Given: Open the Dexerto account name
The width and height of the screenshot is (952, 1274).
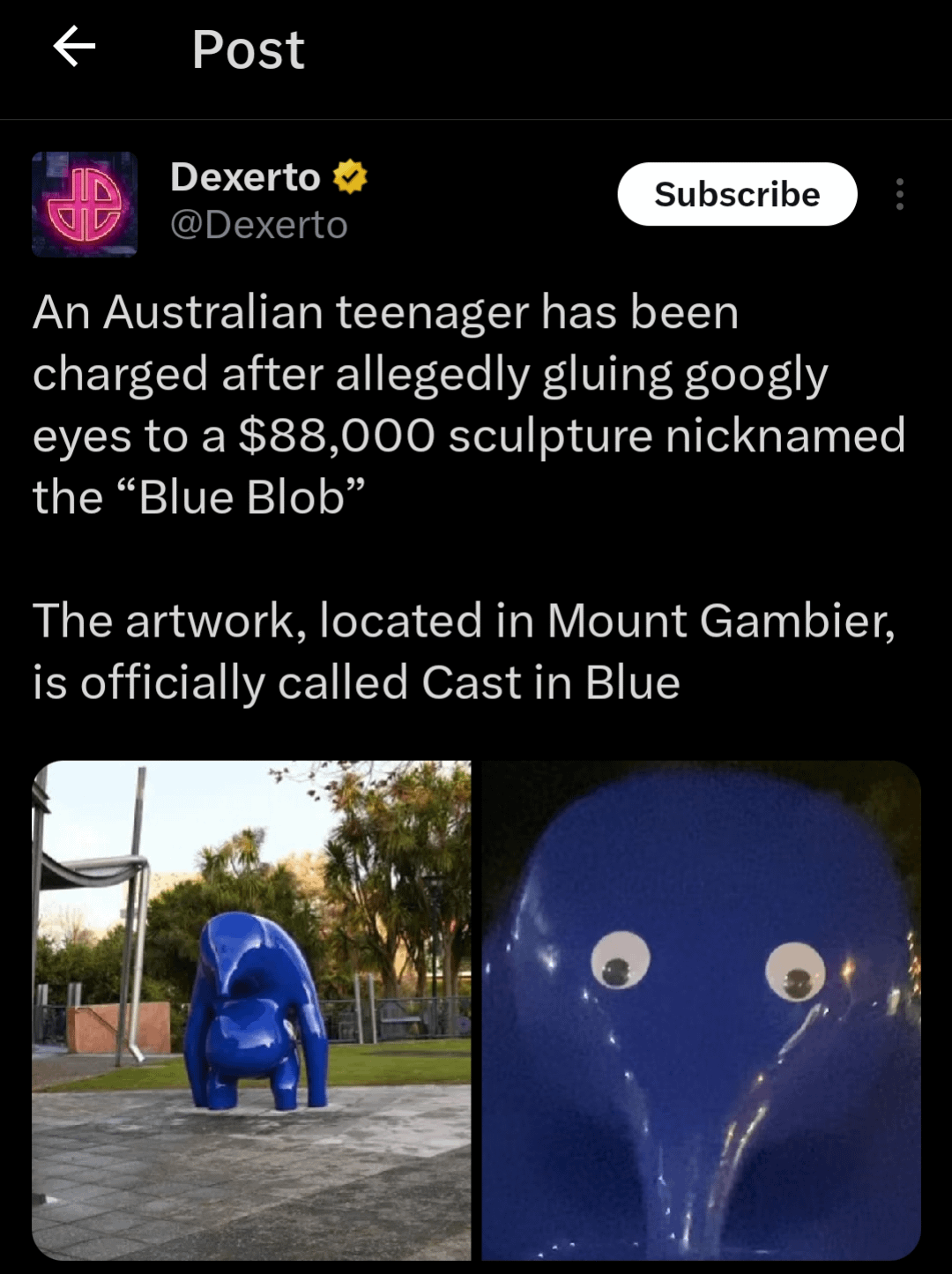Looking at the screenshot, I should (x=246, y=177).
